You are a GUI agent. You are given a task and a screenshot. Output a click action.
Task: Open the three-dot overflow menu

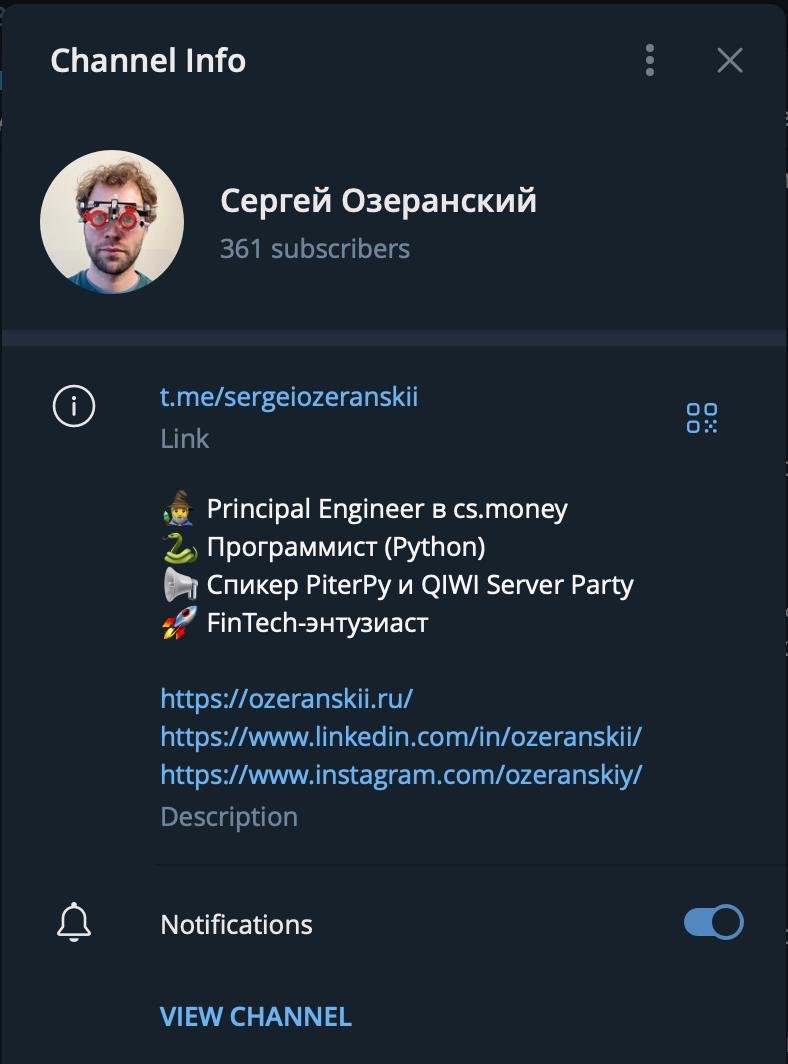pos(650,61)
